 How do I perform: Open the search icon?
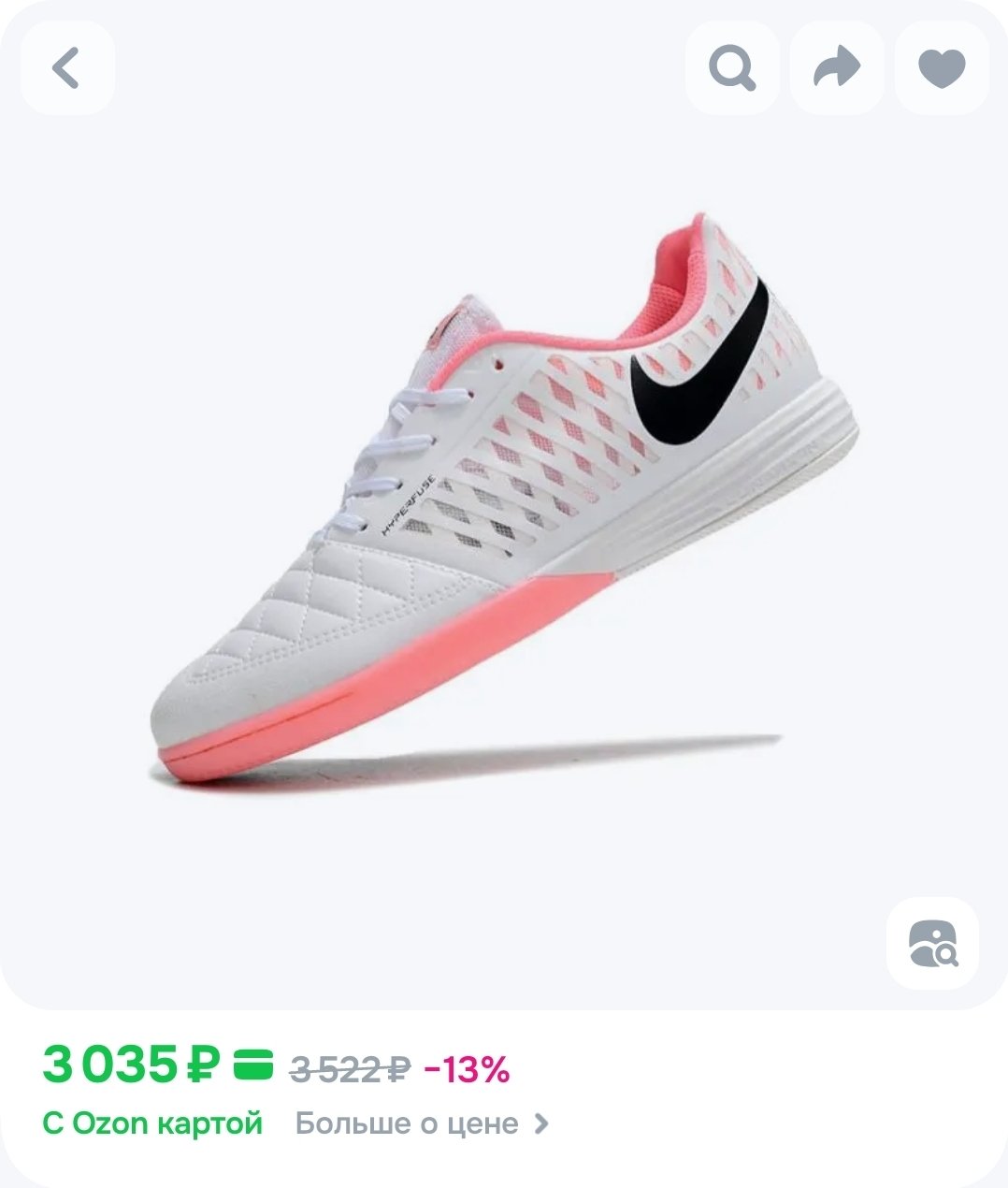[x=731, y=68]
